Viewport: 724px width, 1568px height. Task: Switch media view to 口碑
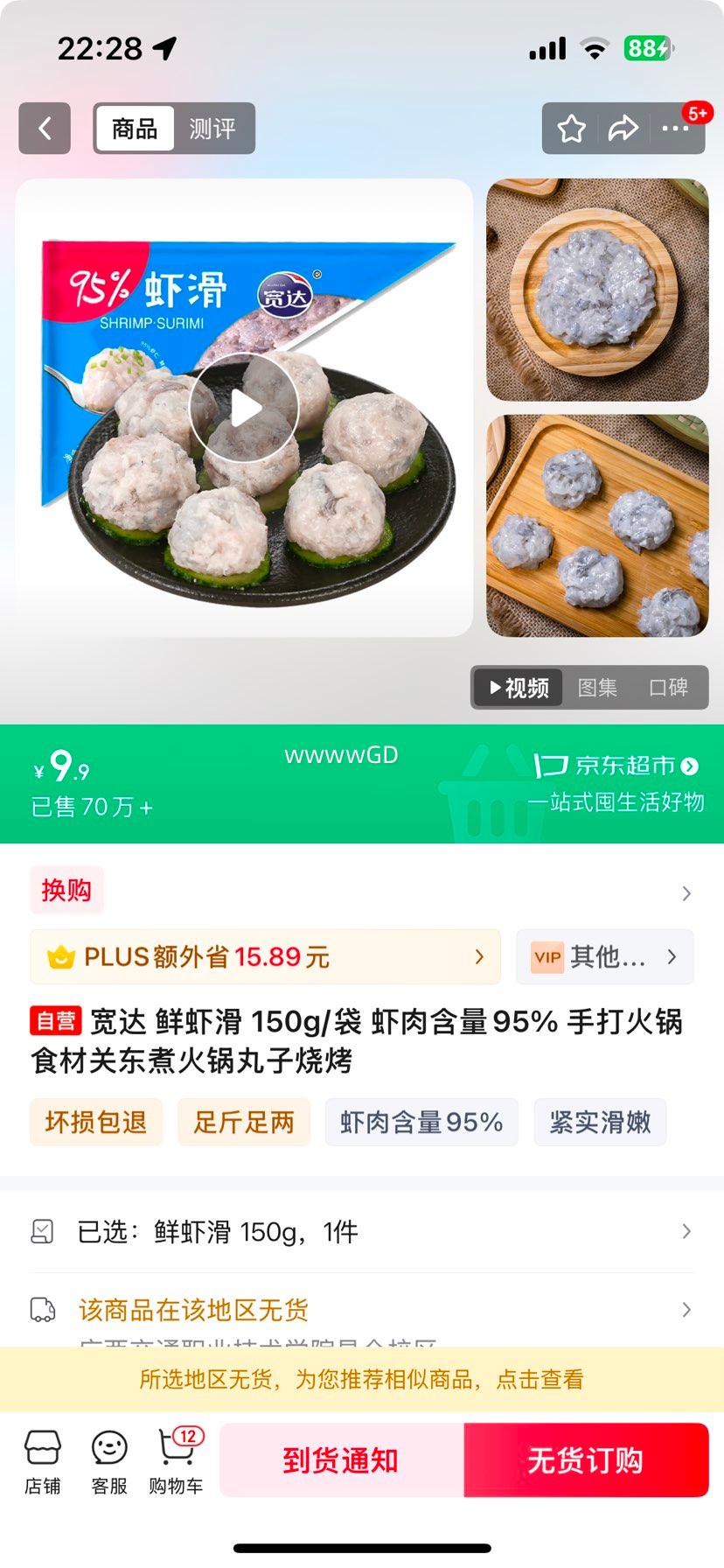click(671, 688)
